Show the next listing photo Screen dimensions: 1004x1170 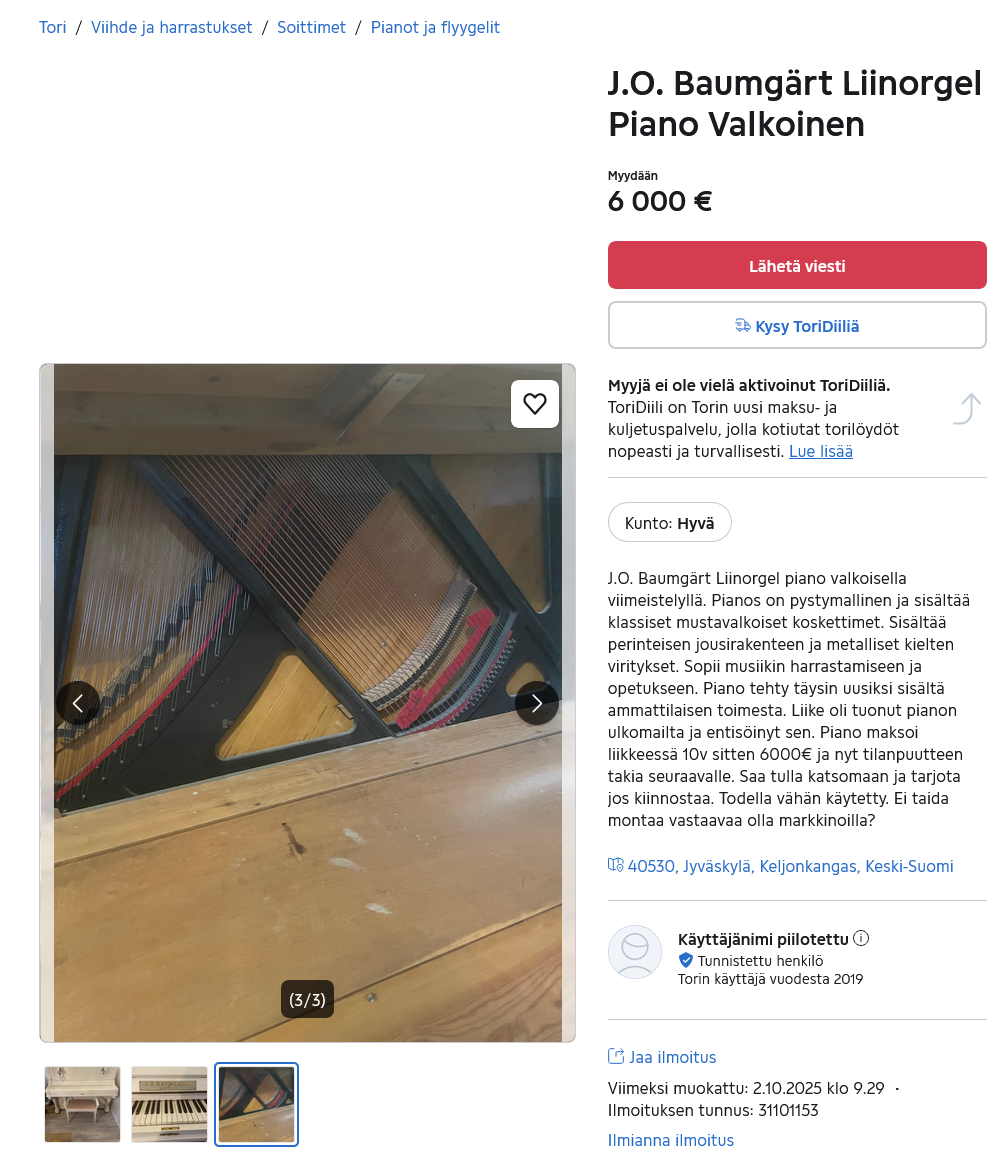pos(536,703)
